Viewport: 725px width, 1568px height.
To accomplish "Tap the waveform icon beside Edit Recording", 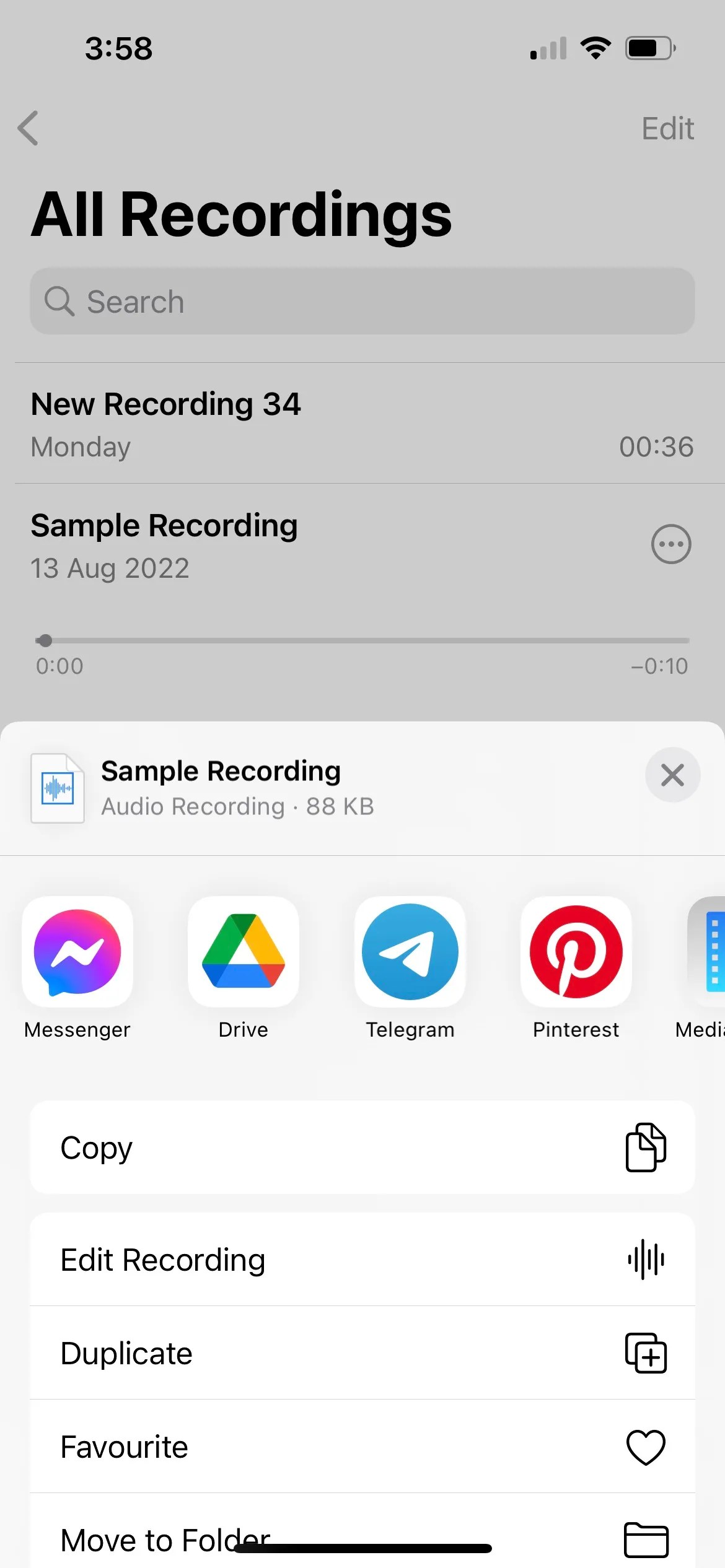I will coord(646,1260).
